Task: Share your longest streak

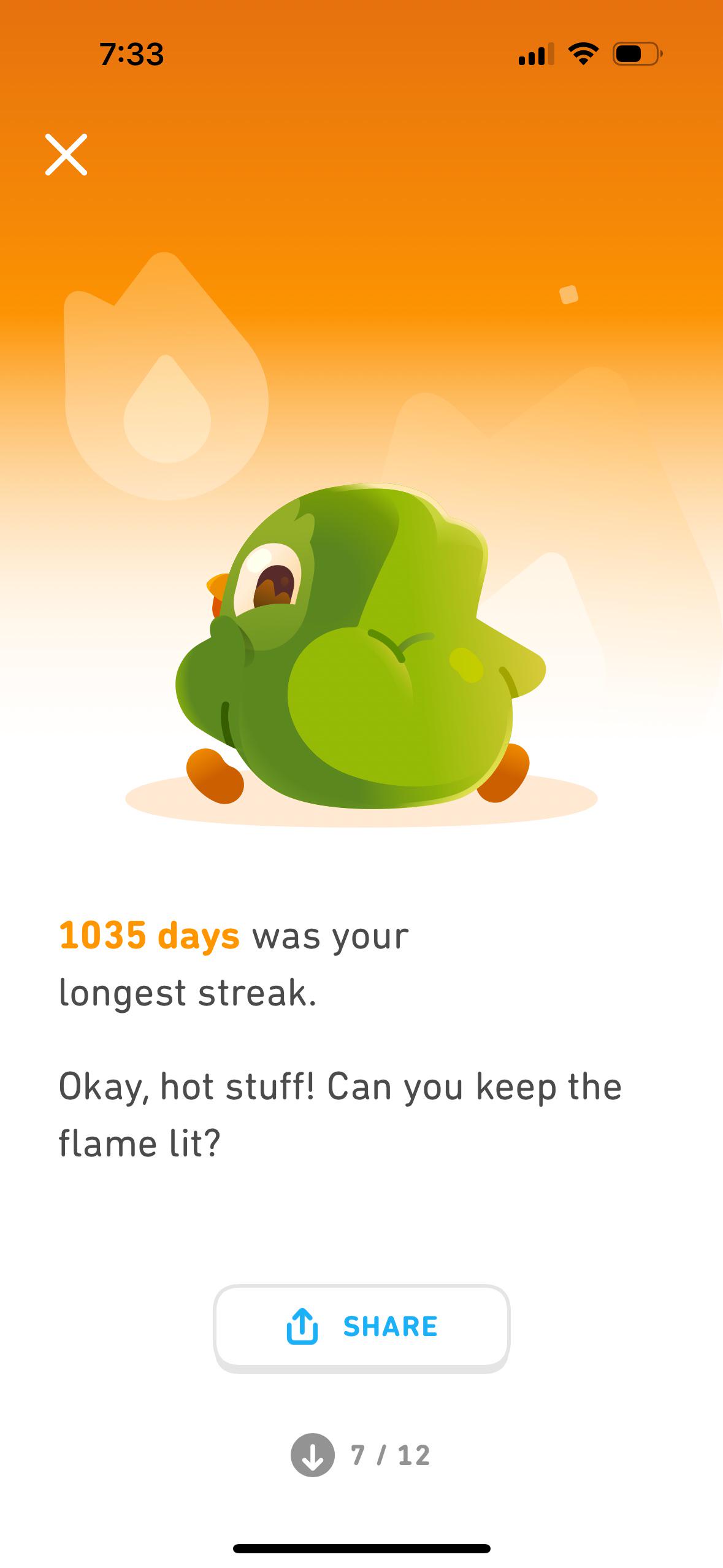Action: 361,1326
